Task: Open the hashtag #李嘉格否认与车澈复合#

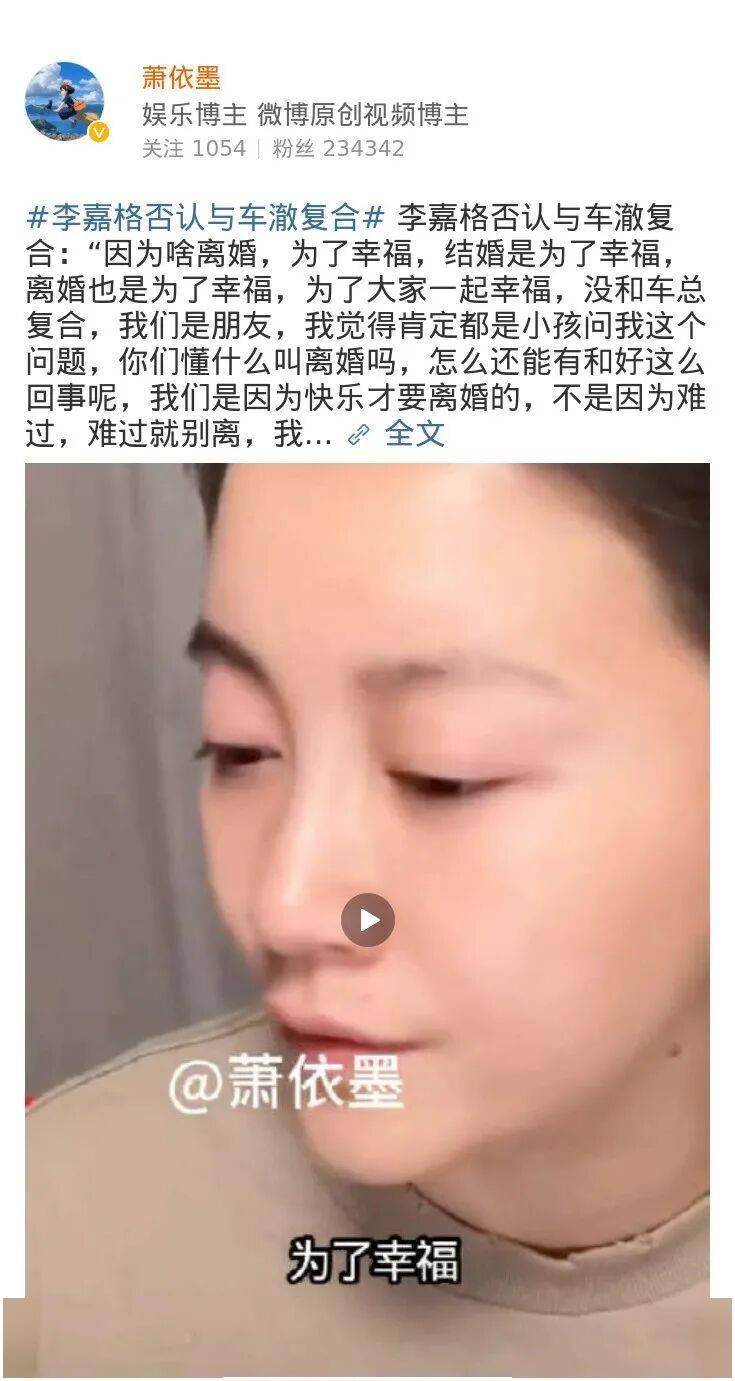Action: coord(206,217)
